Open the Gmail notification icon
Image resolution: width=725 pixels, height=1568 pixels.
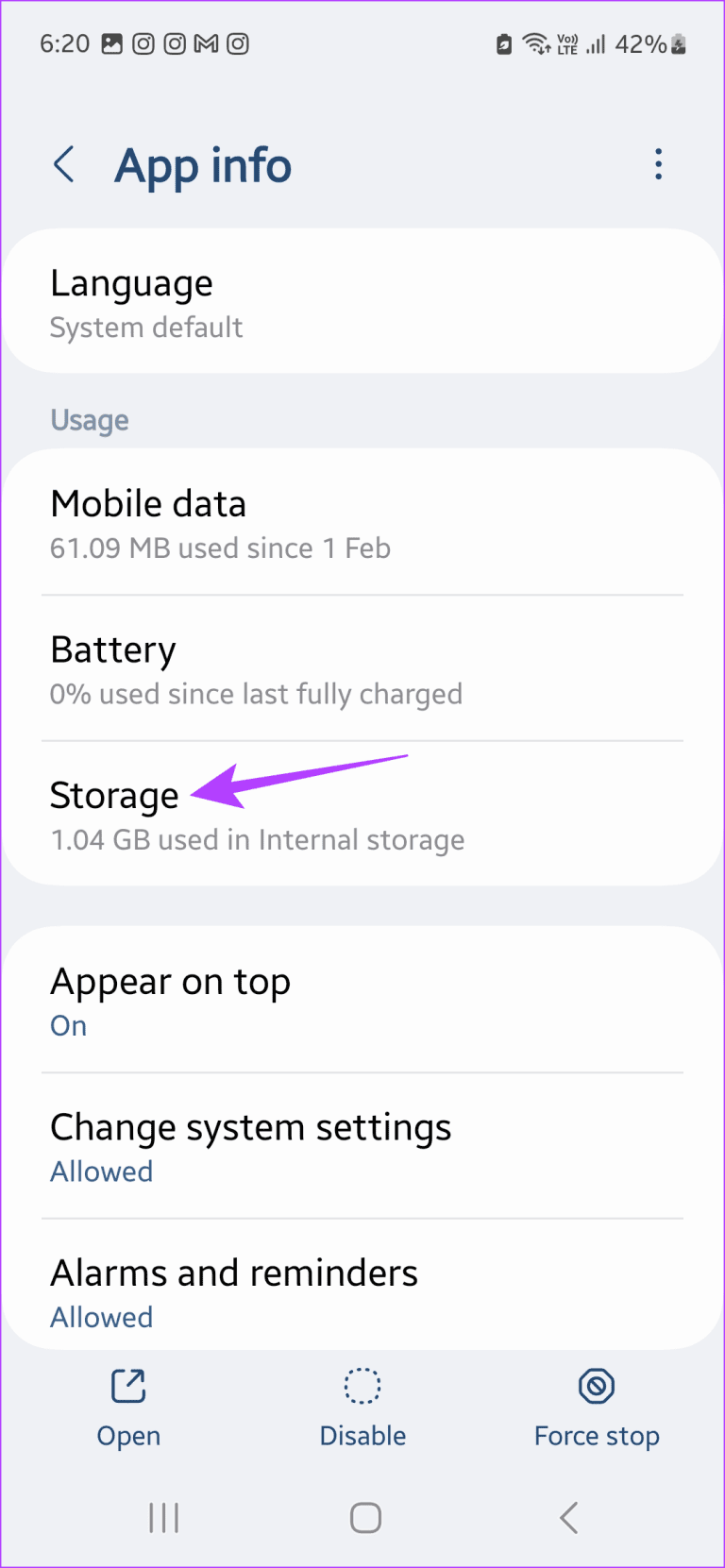coord(206,43)
